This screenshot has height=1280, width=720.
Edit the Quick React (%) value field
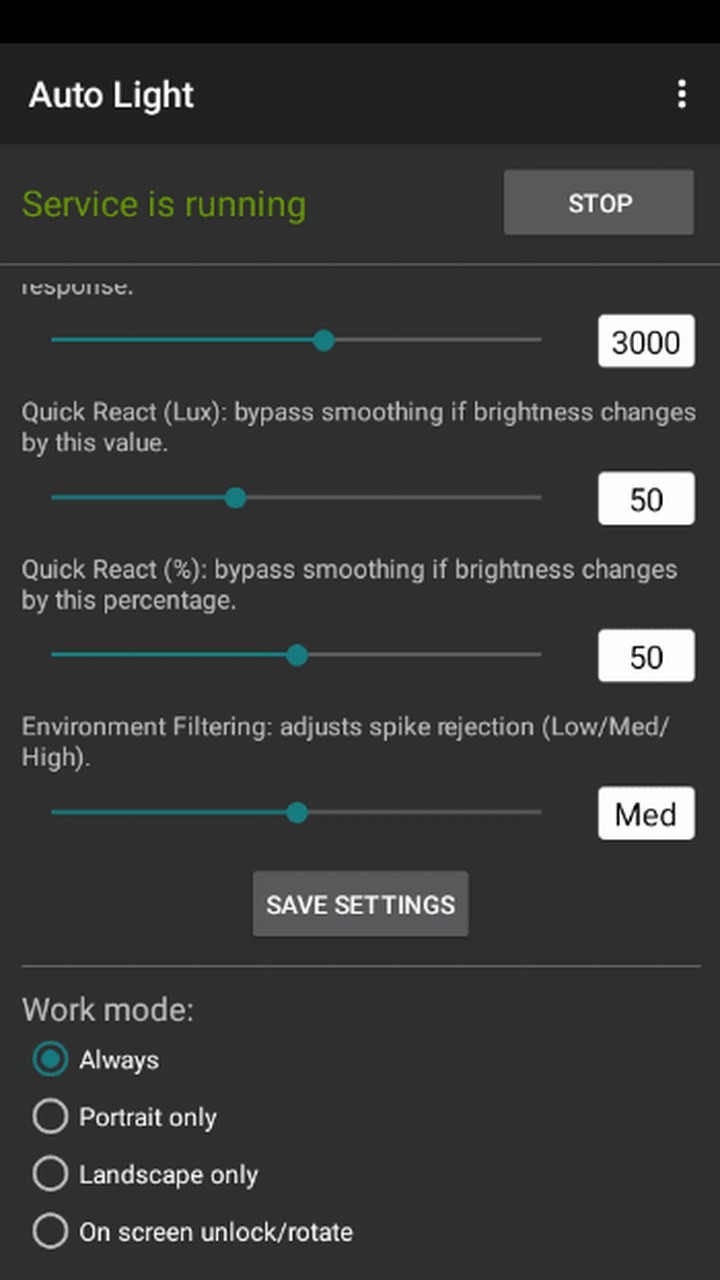coord(646,656)
